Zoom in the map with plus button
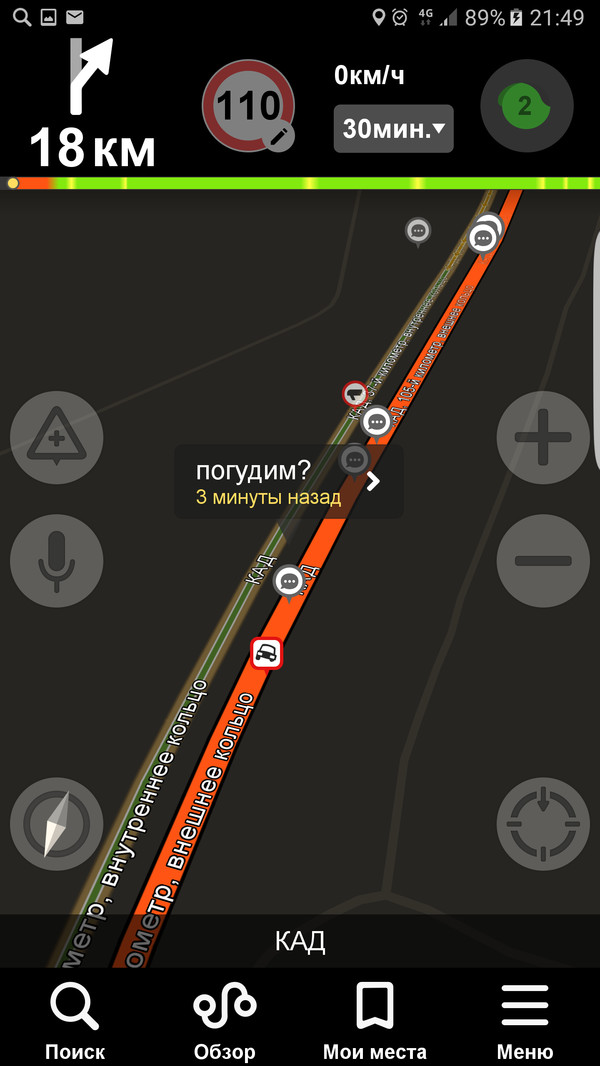 click(x=543, y=438)
